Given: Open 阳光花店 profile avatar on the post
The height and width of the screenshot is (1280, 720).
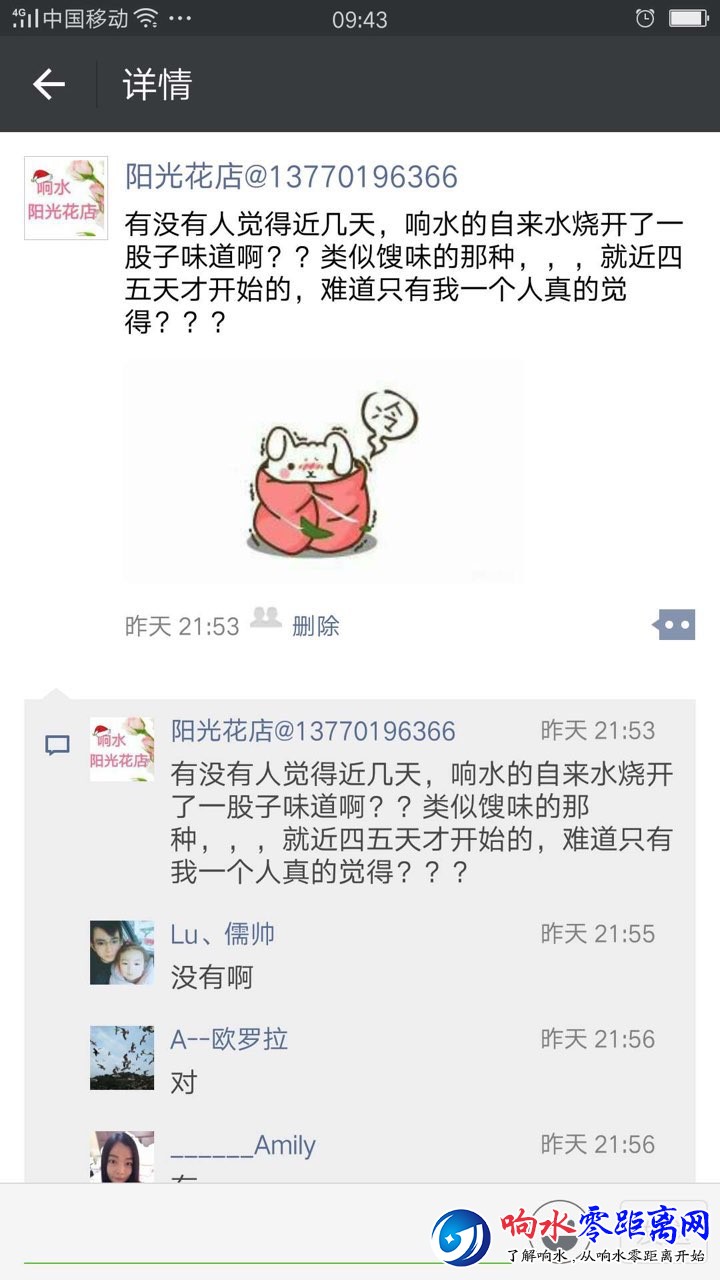Looking at the screenshot, I should (65, 198).
